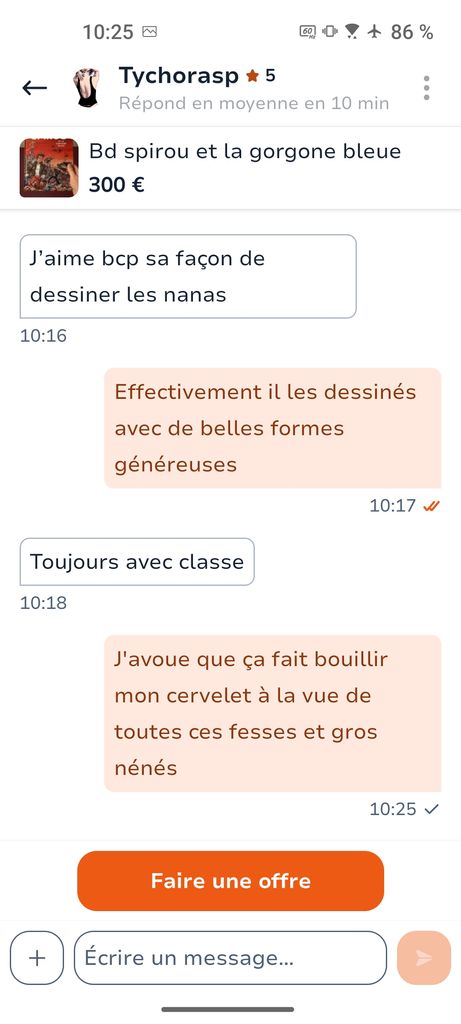The image size is (461, 1024).
Task: Open Tychorasp's profile from the header
Action: [x=178, y=76]
